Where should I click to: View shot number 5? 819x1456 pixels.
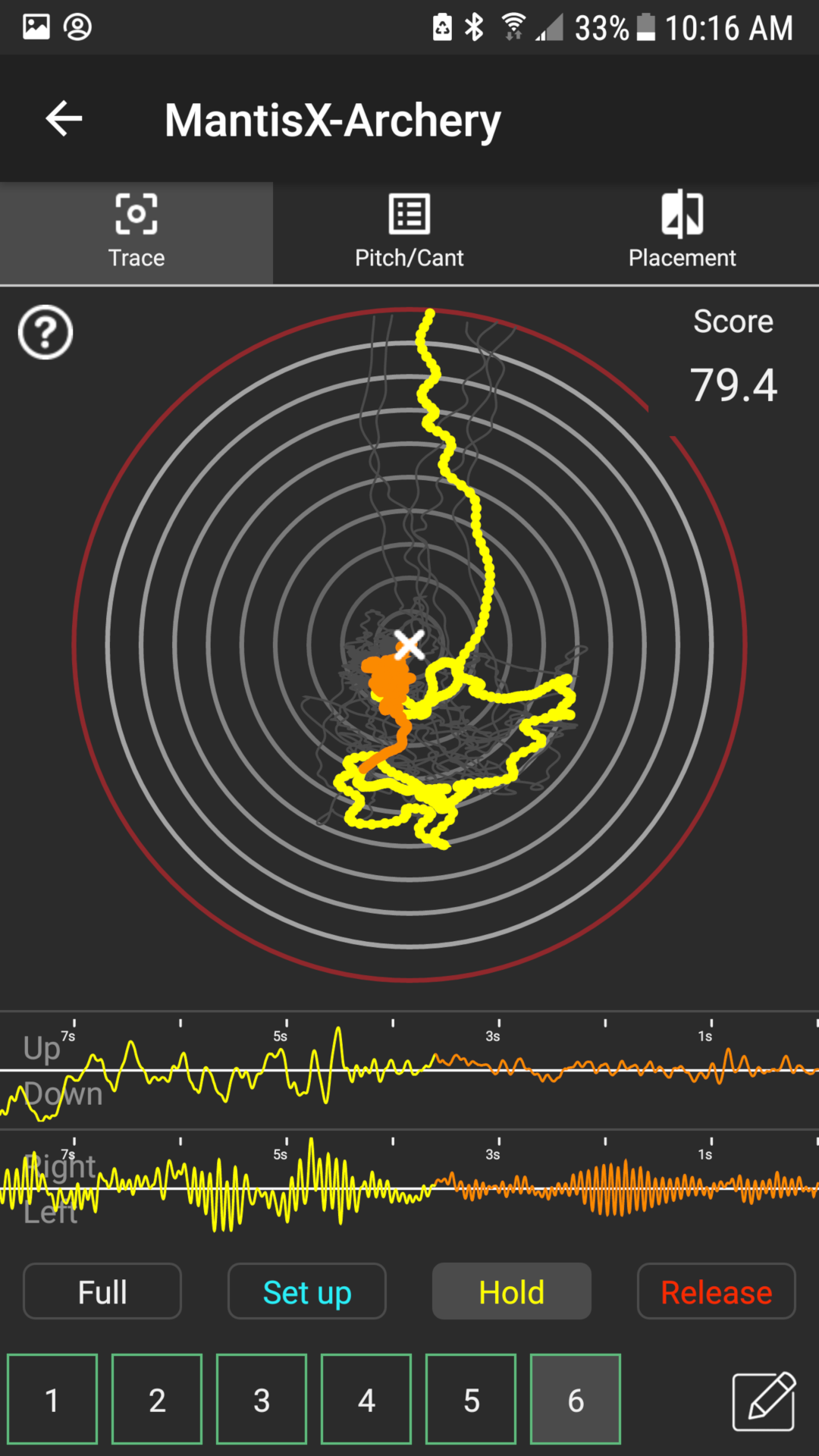coord(471,1399)
